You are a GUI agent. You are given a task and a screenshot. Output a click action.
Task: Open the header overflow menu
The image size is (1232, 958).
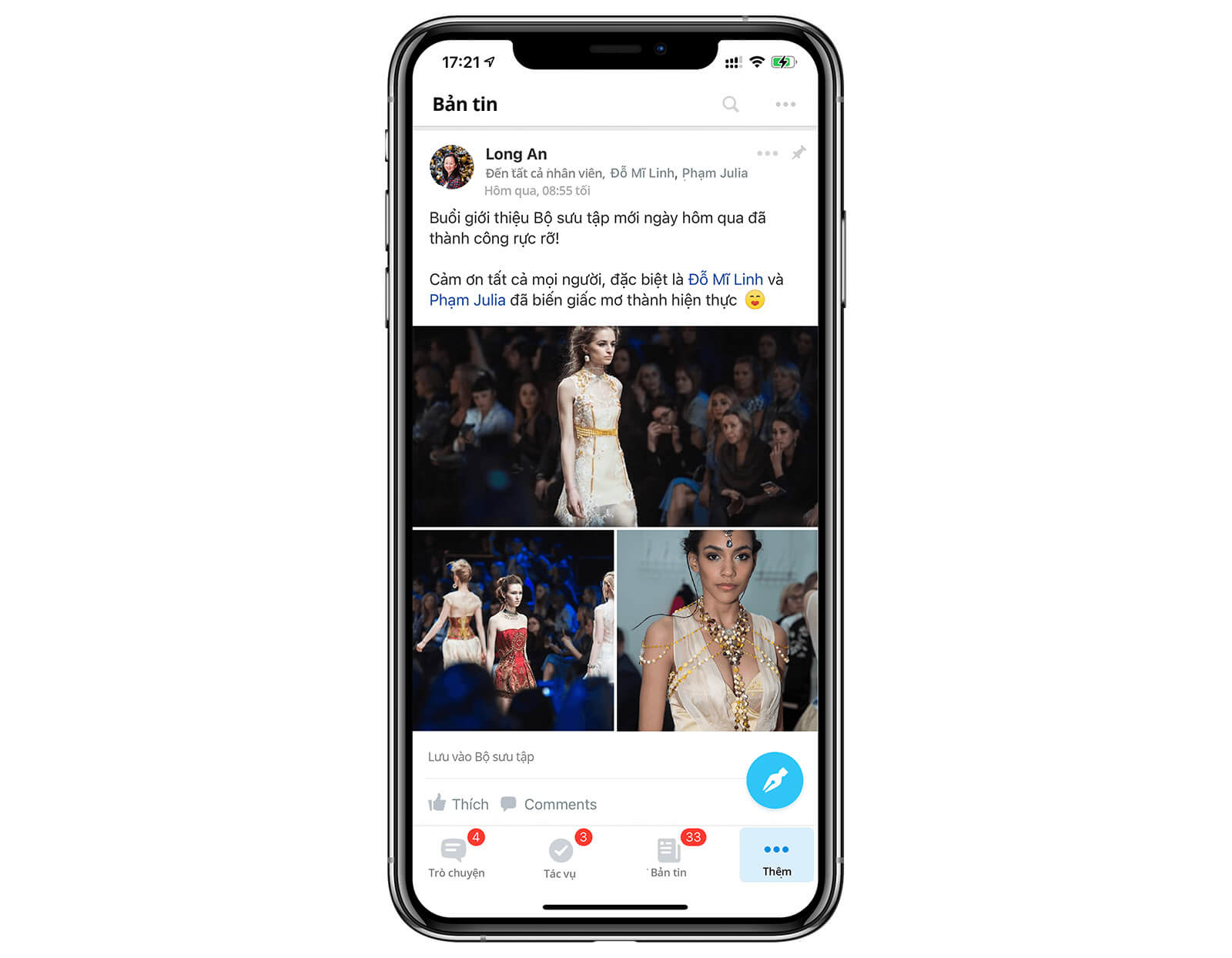785,104
